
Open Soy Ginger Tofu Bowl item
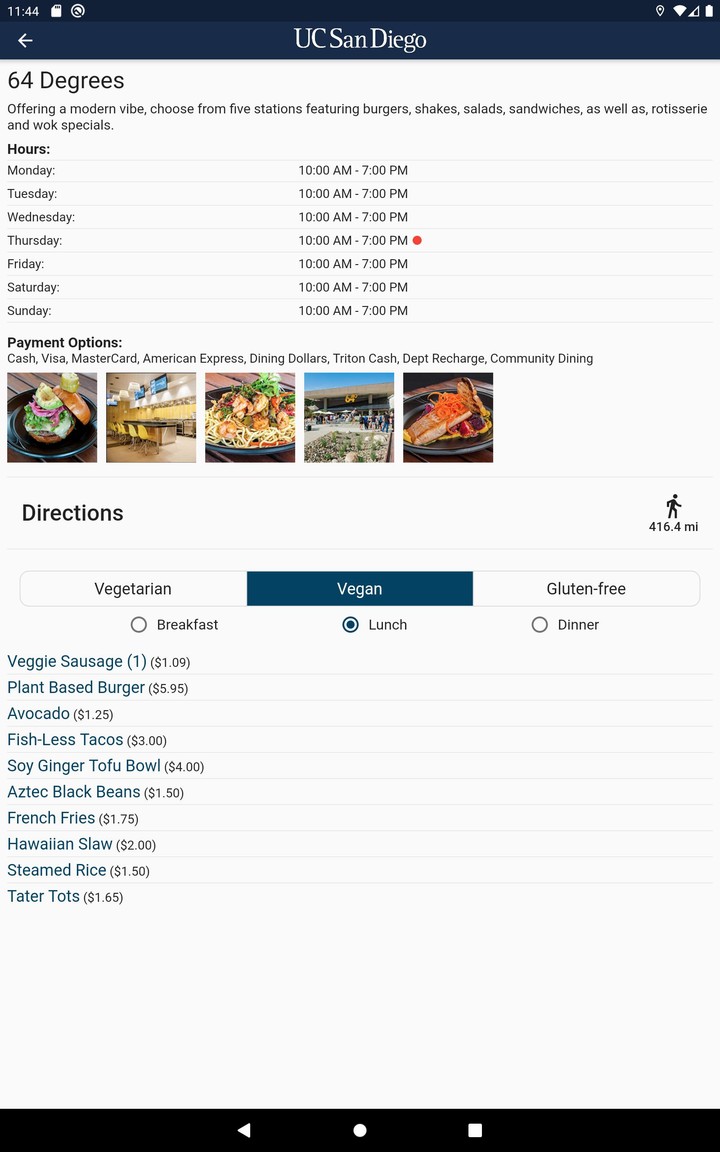84,766
